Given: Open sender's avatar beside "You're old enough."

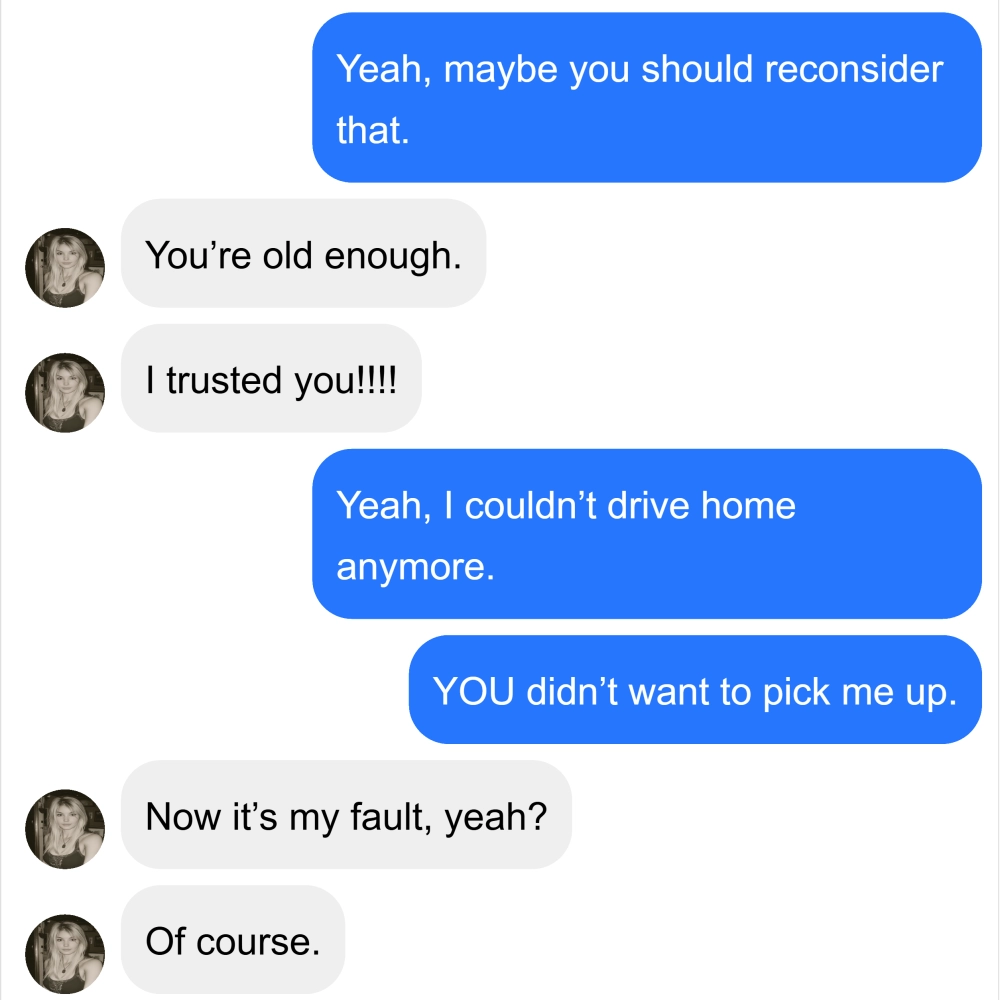Looking at the screenshot, I should [65, 268].
